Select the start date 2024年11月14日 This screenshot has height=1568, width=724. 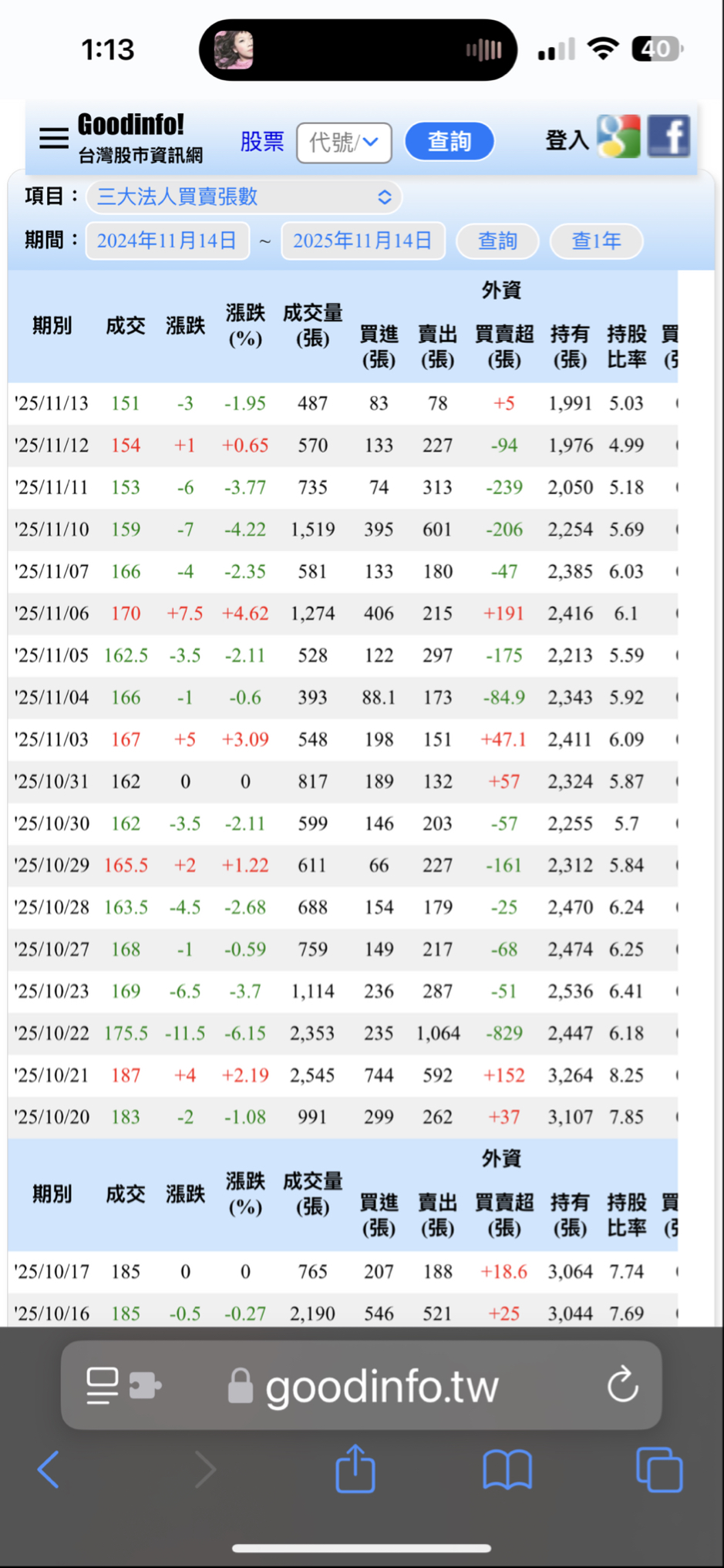167,241
